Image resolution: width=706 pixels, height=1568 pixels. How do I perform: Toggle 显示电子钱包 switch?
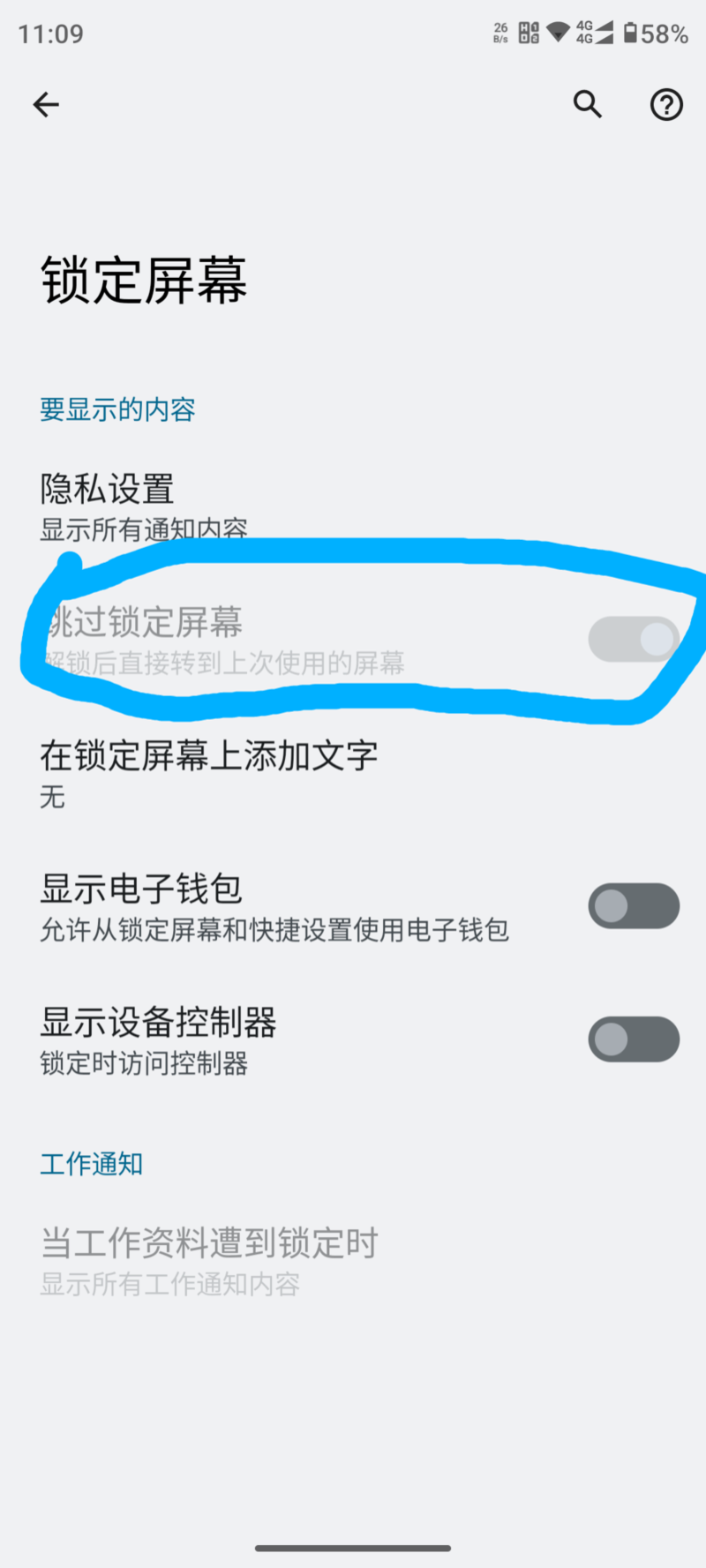pos(634,906)
